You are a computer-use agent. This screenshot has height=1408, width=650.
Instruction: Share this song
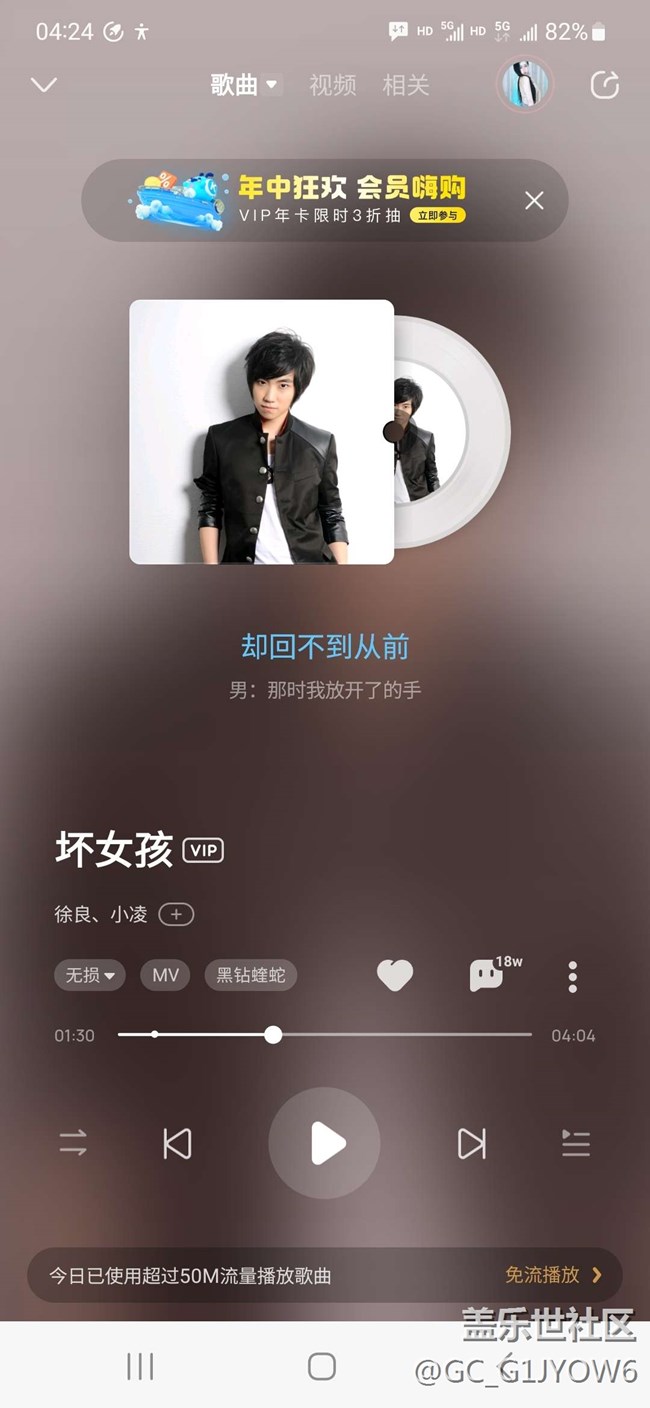coord(605,85)
